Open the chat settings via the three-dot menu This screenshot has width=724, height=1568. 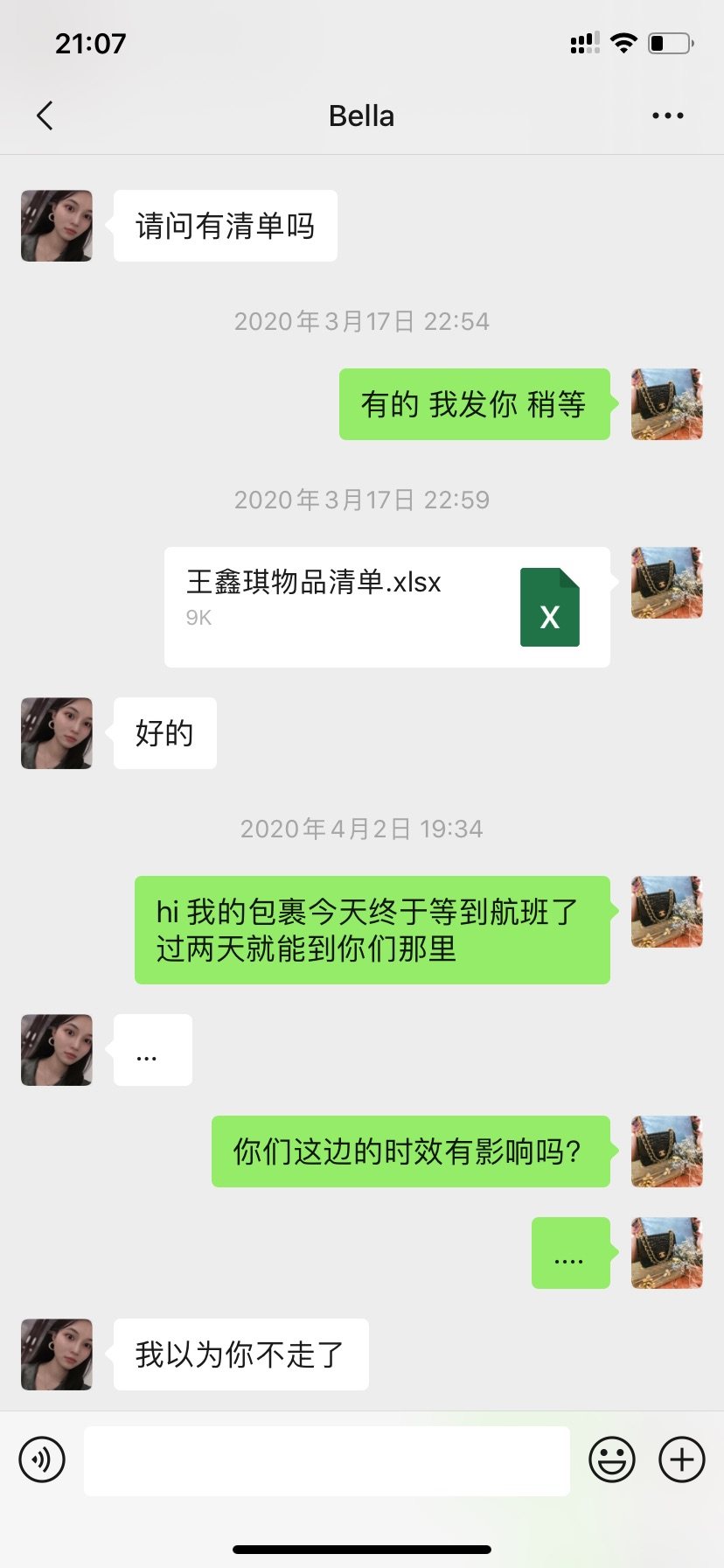[x=667, y=115]
